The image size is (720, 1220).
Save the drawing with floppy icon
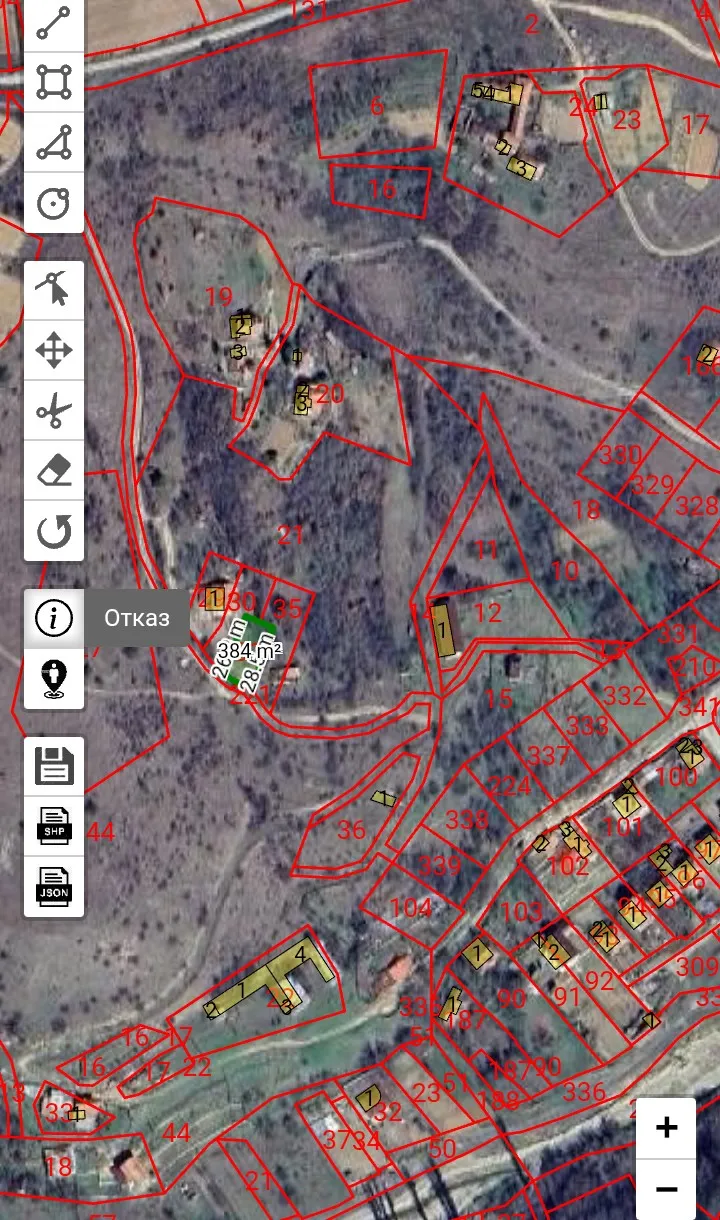pyautogui.click(x=54, y=766)
